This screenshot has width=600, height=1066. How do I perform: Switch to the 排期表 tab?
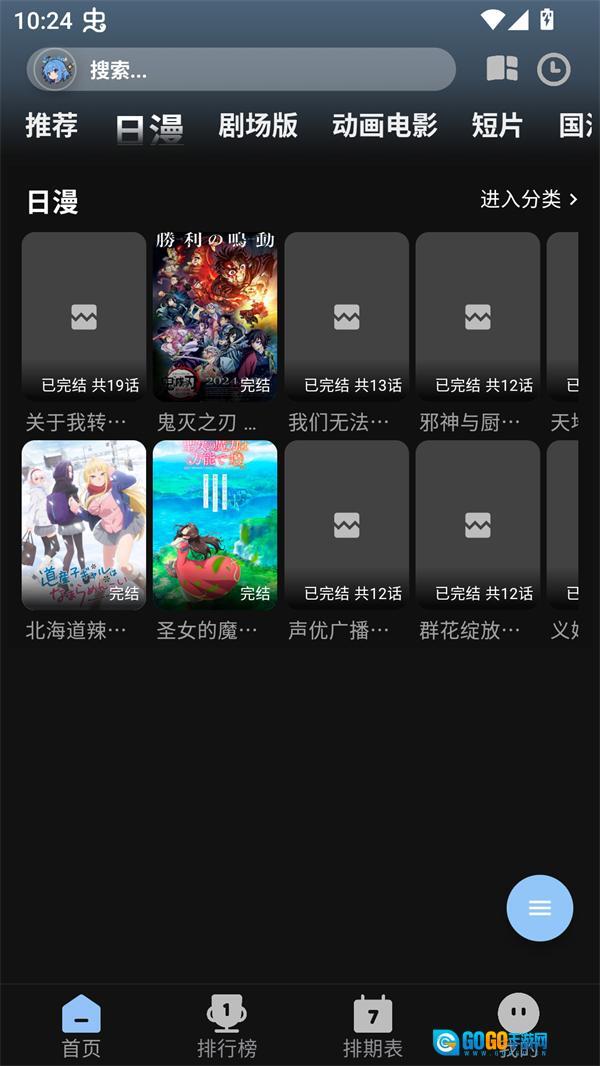(x=373, y=1026)
